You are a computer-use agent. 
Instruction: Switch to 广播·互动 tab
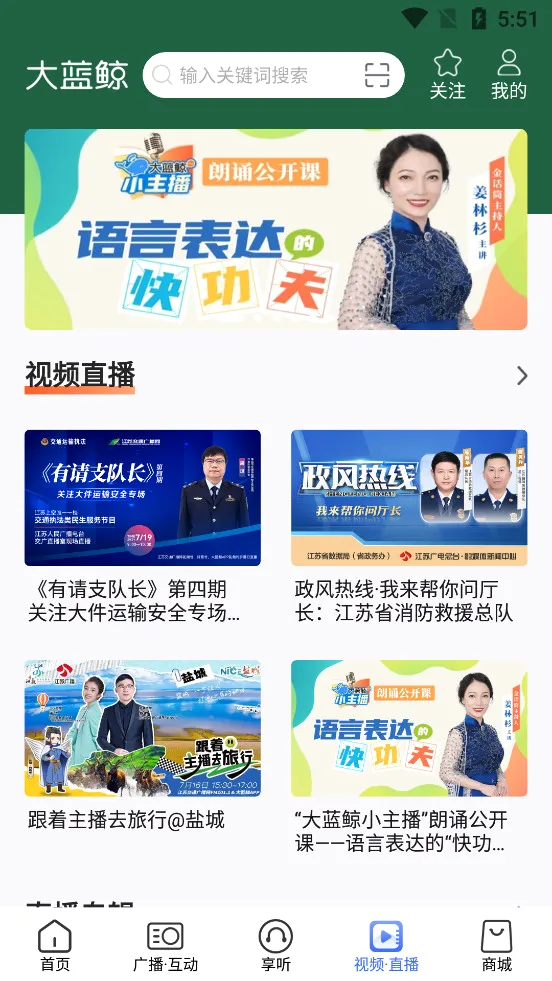click(165, 945)
